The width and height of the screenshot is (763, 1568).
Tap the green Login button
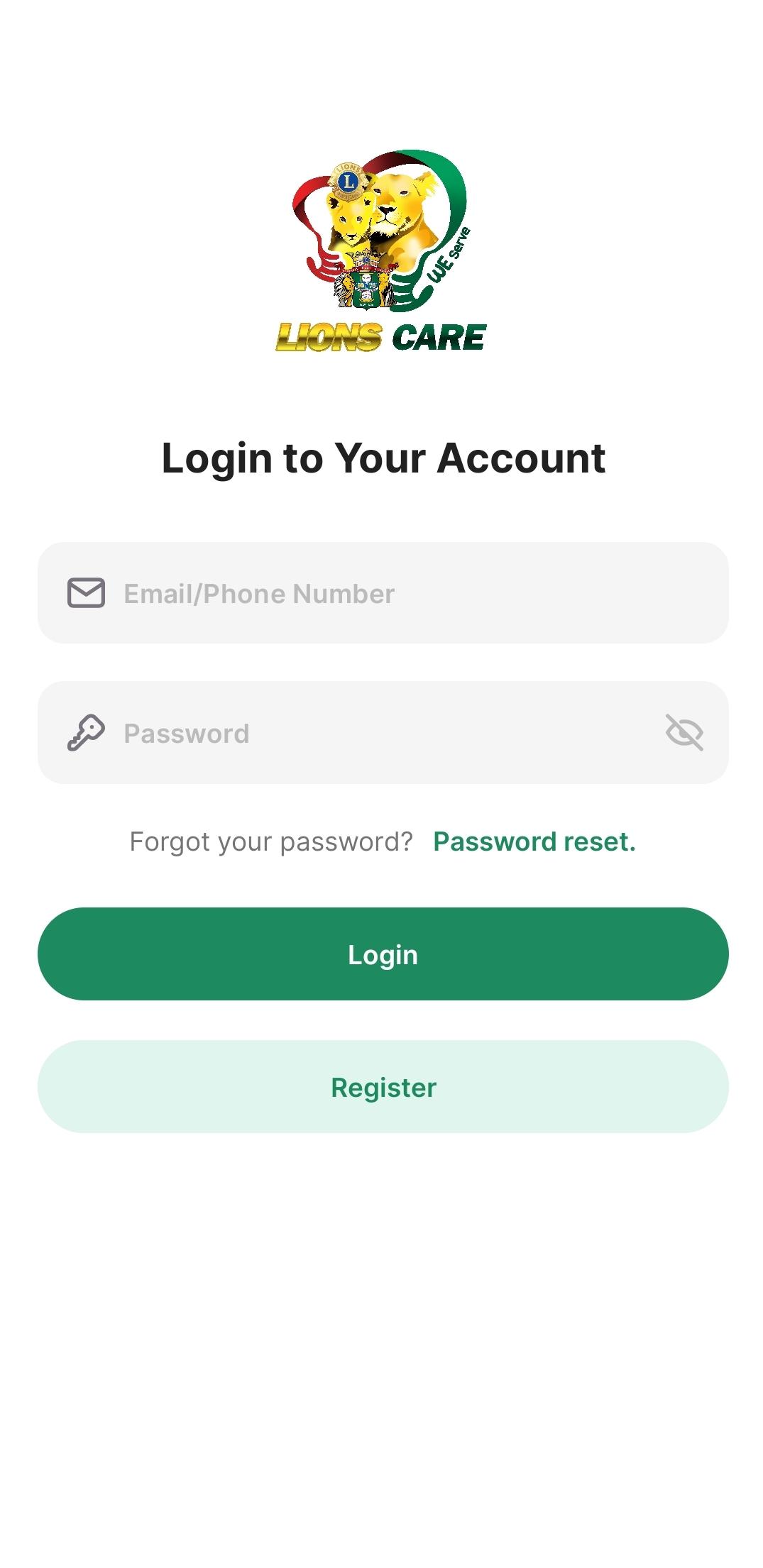tap(383, 954)
